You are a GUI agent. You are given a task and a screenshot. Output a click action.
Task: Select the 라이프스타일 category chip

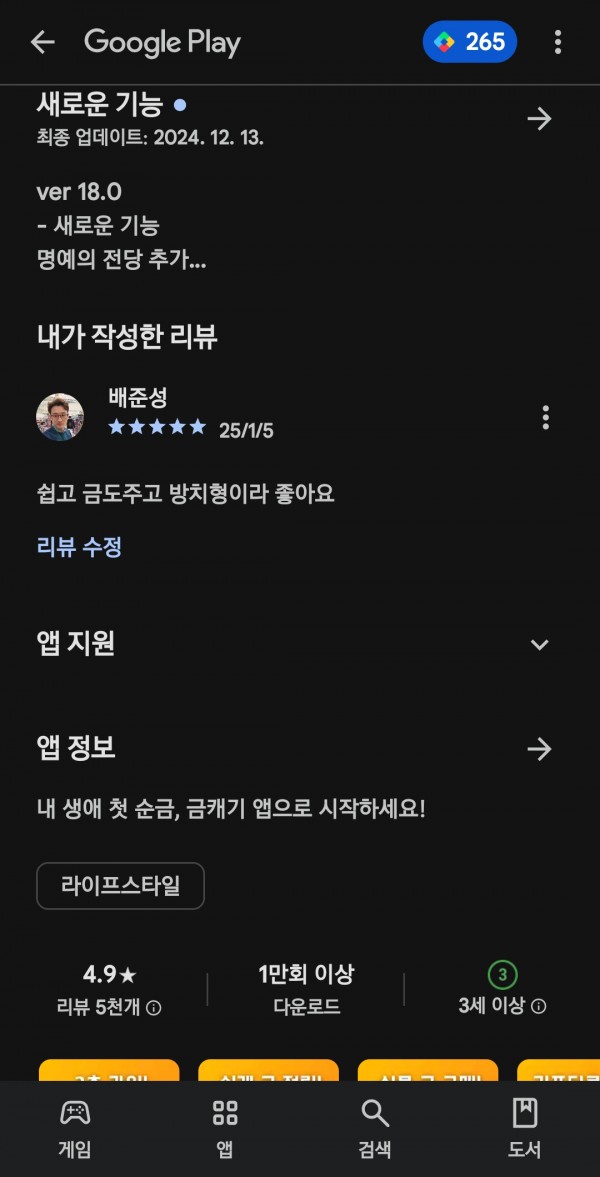(x=120, y=886)
